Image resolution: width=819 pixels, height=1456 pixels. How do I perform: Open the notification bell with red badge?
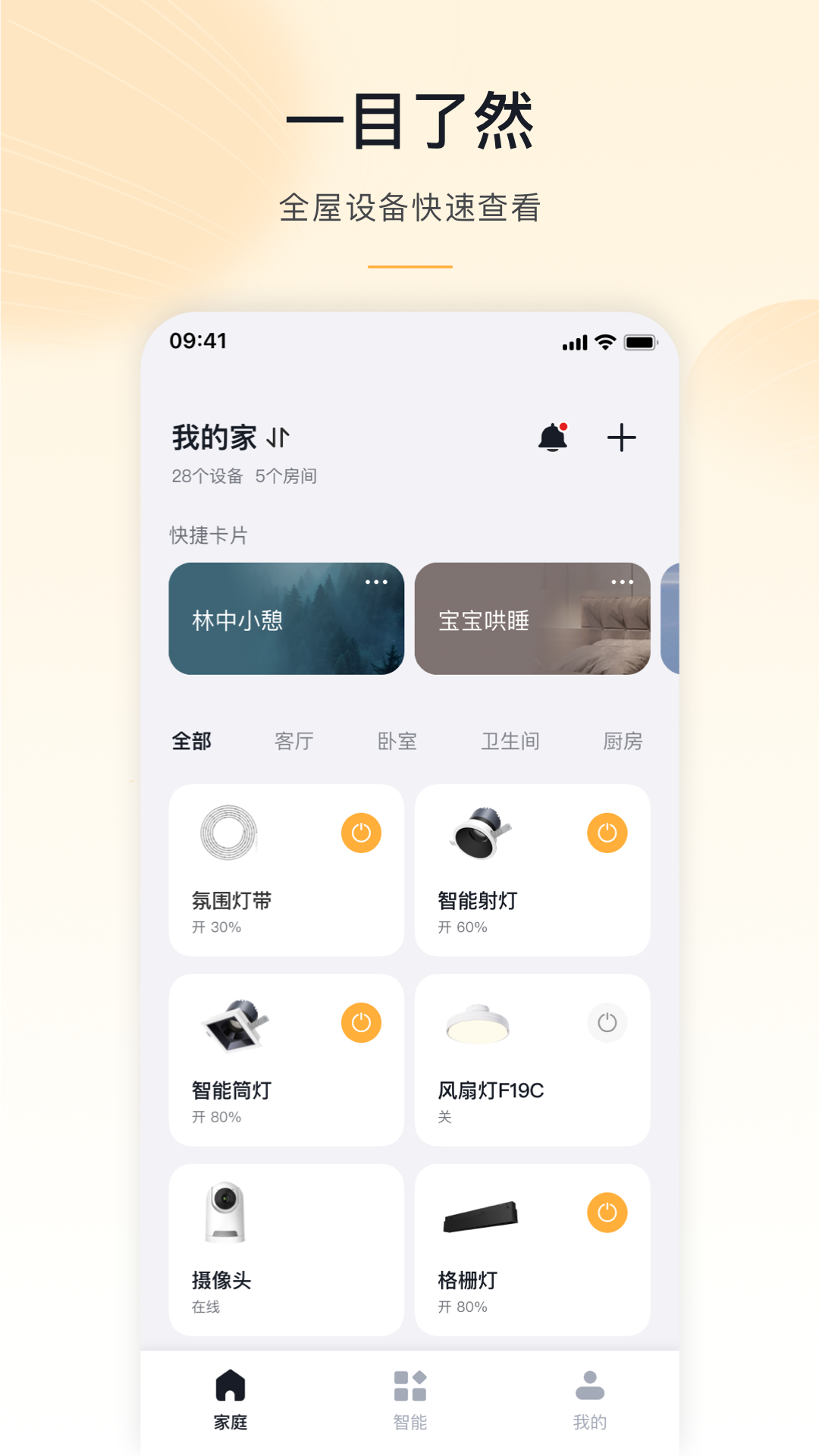[x=552, y=437]
